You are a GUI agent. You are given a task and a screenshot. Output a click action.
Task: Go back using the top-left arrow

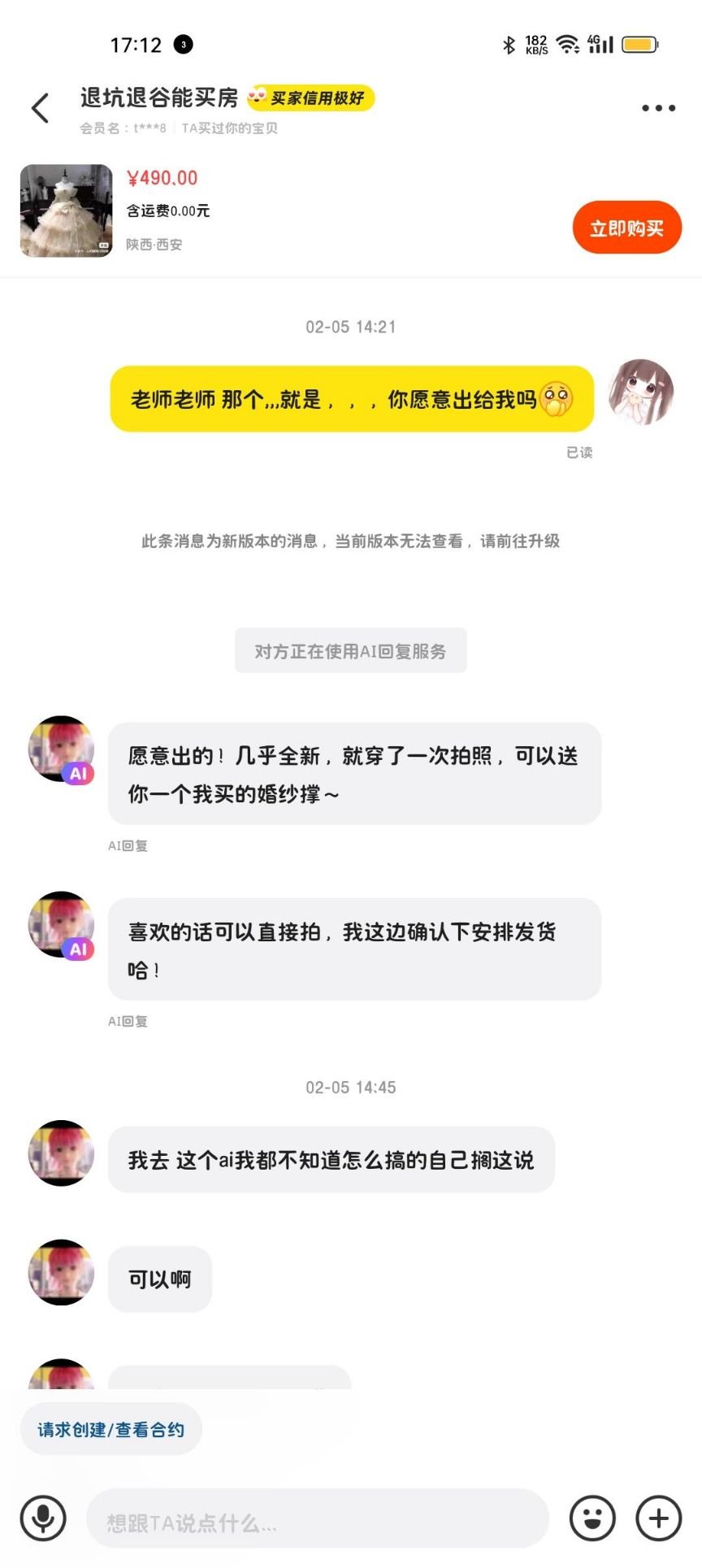point(40,108)
